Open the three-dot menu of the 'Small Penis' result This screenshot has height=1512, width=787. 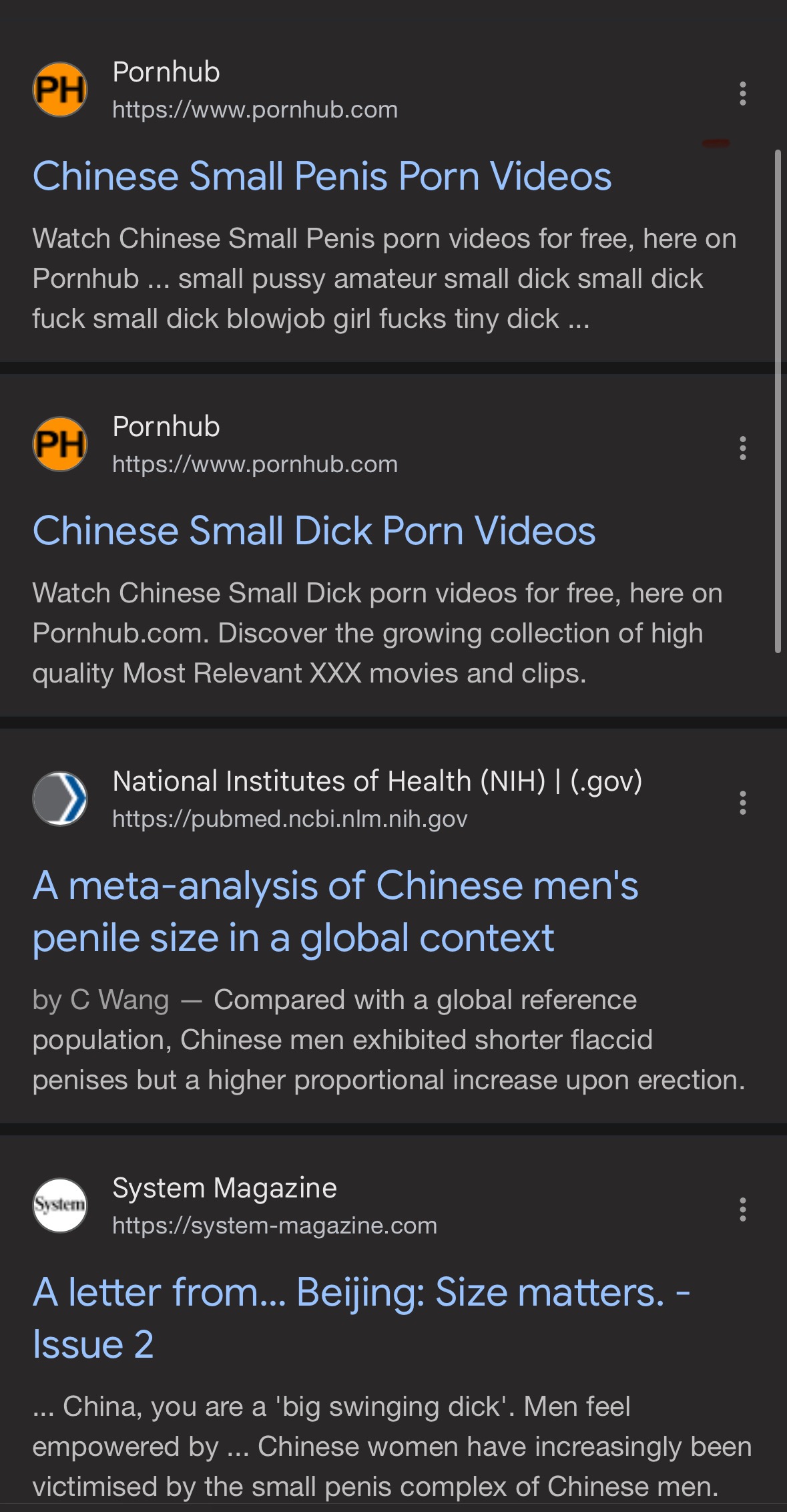742,93
